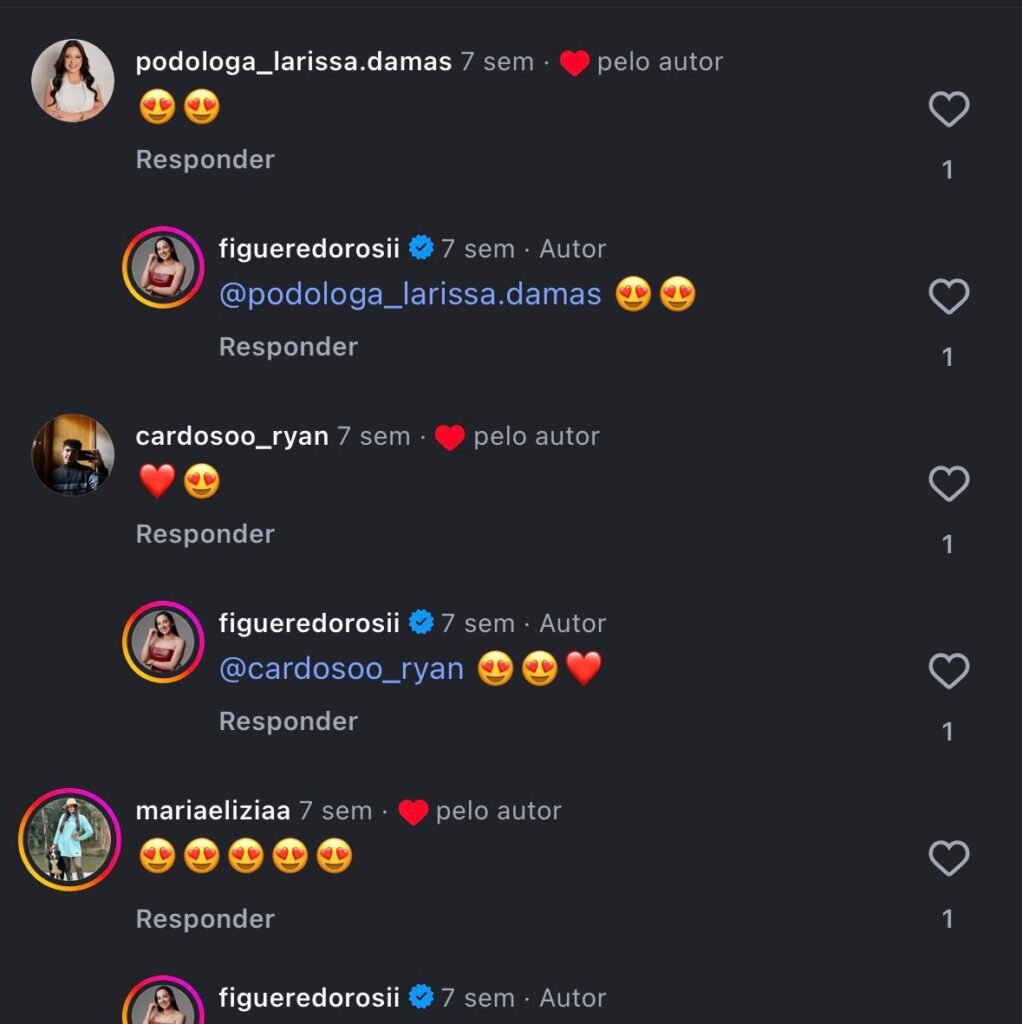View mariaeliziaa's story from her avatar
Viewport: 1022px width, 1024px height.
(x=70, y=838)
